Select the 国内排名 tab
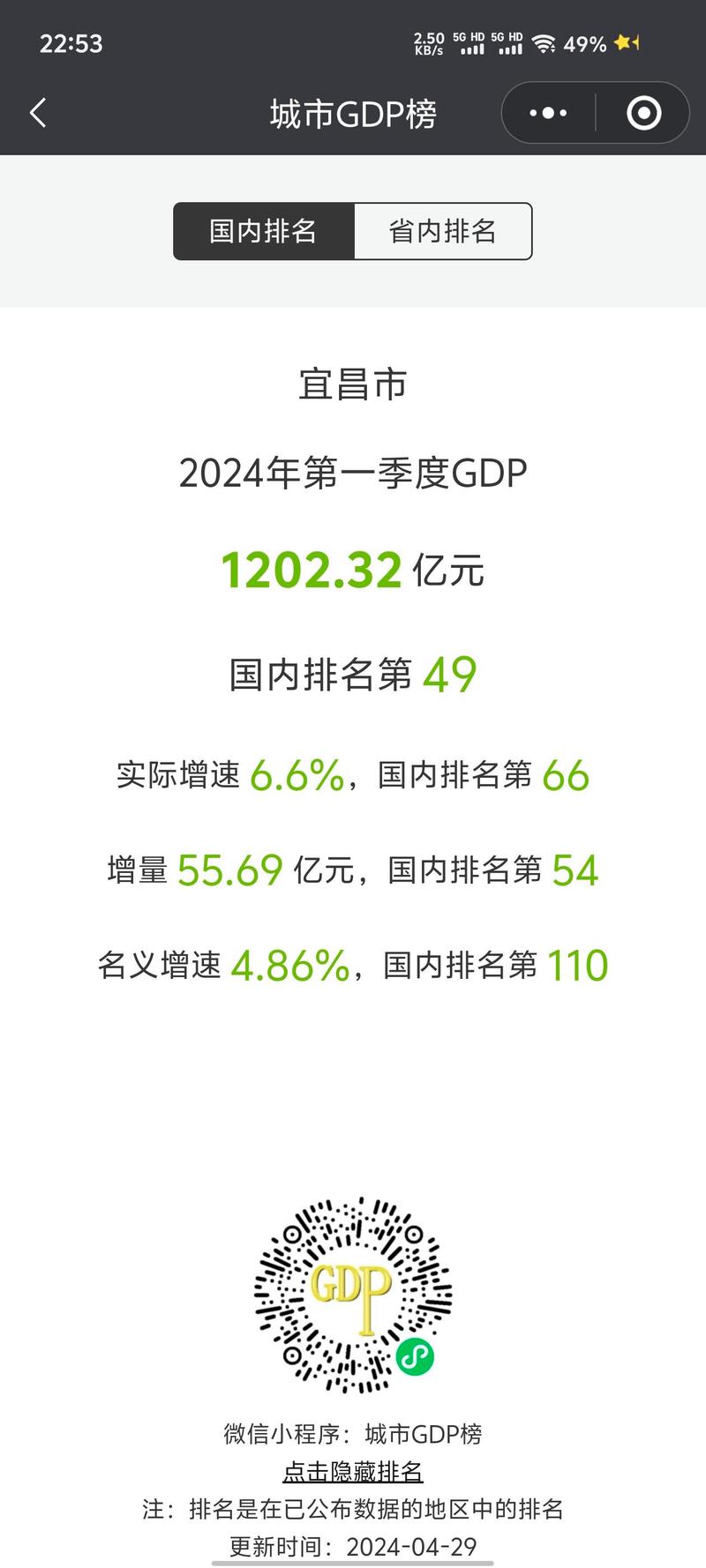The height and width of the screenshot is (1568, 706). 263,231
